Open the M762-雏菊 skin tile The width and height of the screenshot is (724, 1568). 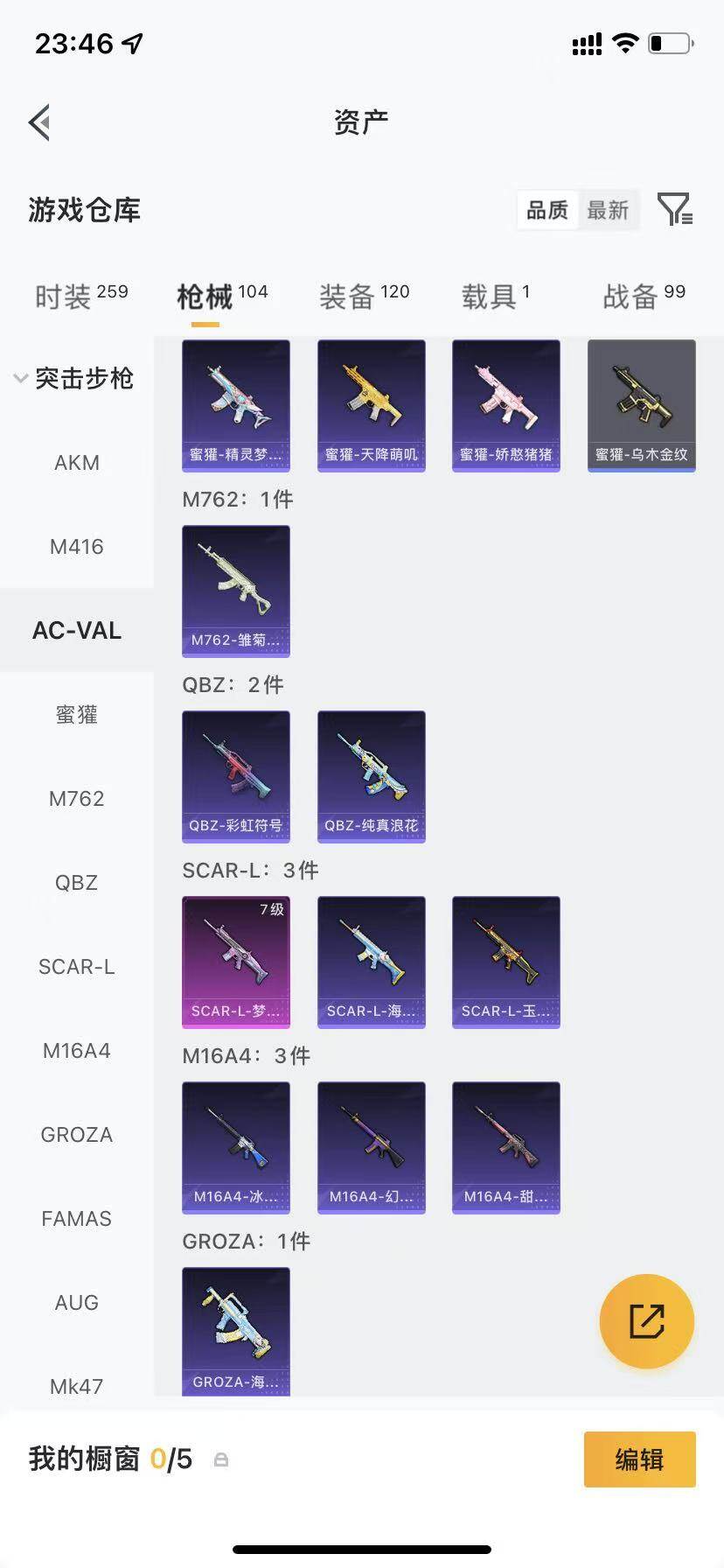coord(236,591)
